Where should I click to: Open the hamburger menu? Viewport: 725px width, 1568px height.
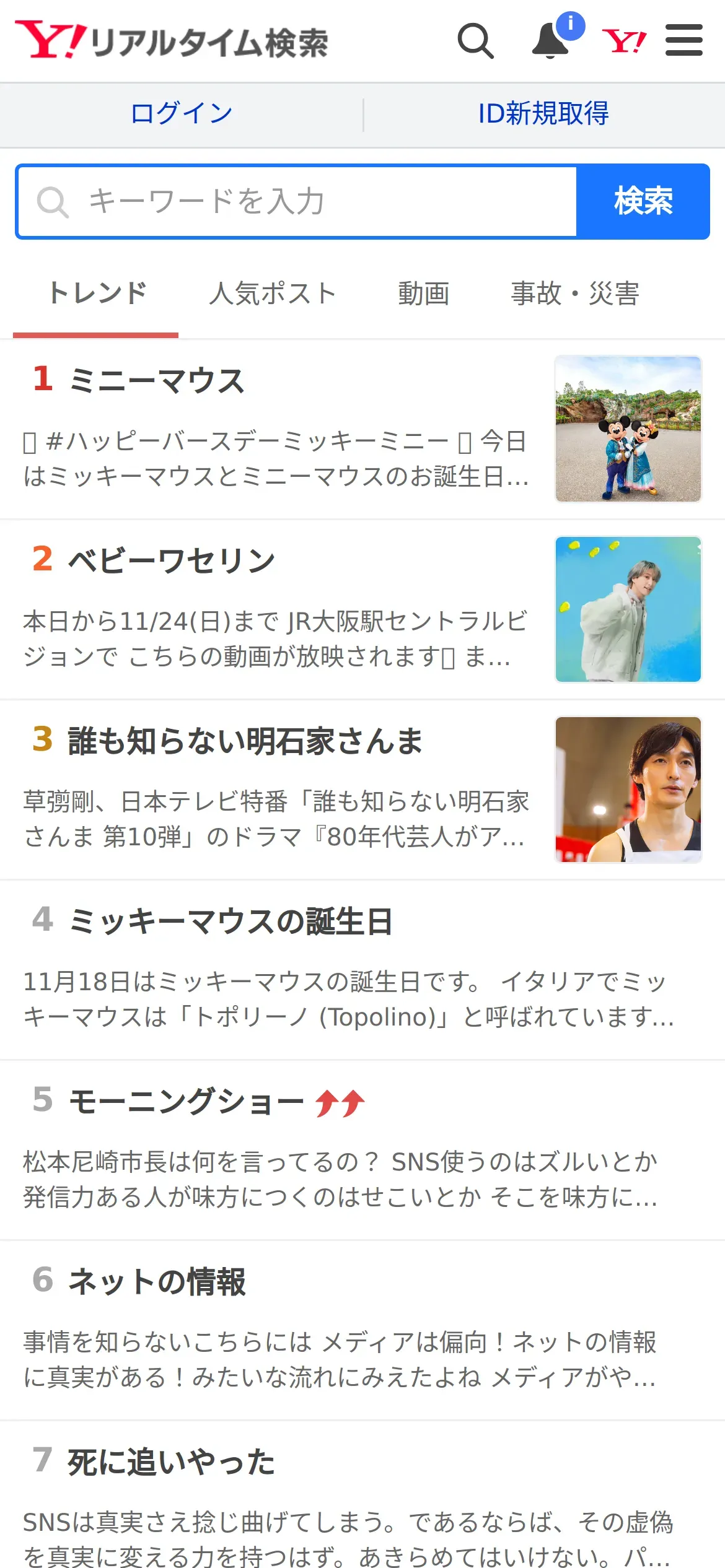coord(683,41)
